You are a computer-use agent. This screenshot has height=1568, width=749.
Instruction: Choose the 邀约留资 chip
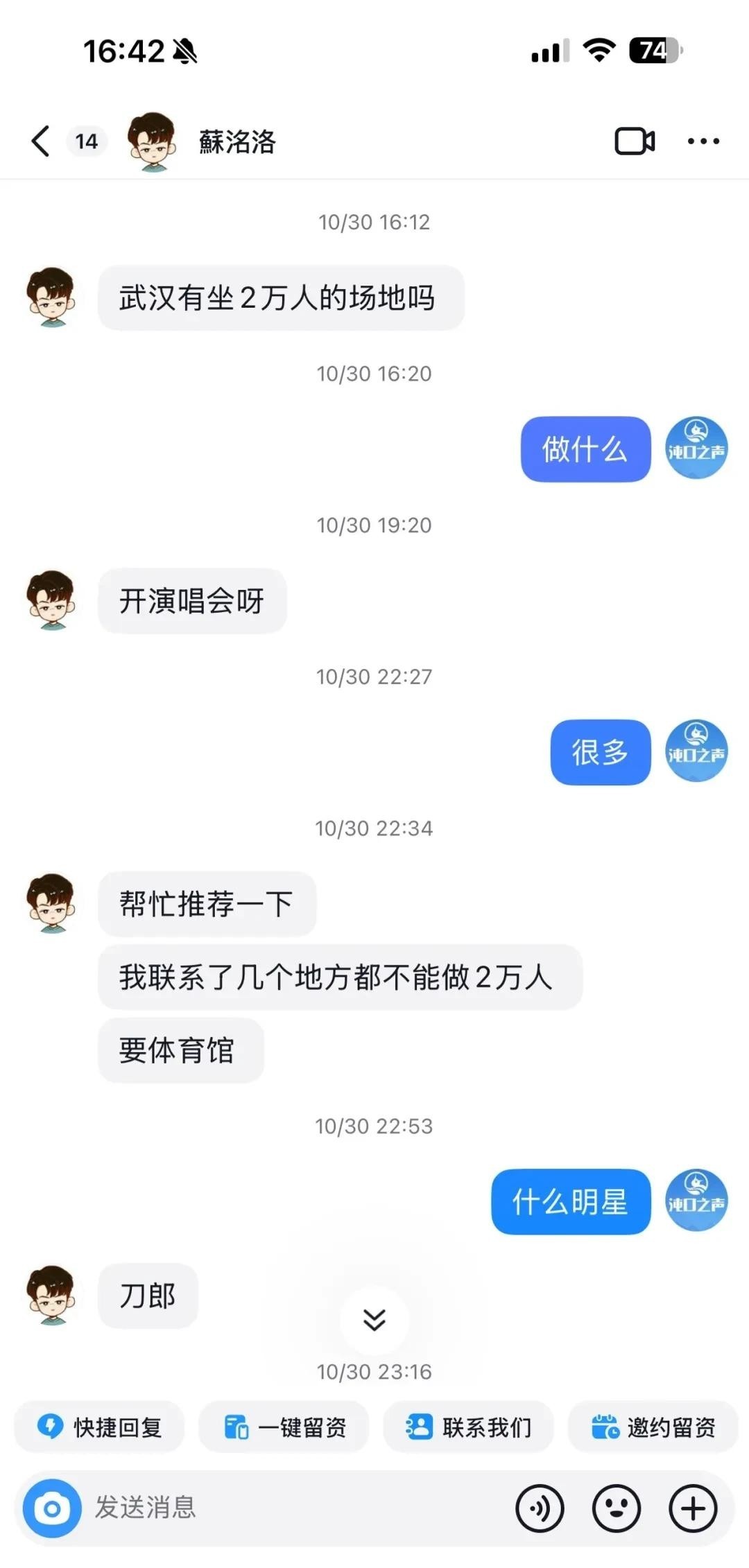653,1427
